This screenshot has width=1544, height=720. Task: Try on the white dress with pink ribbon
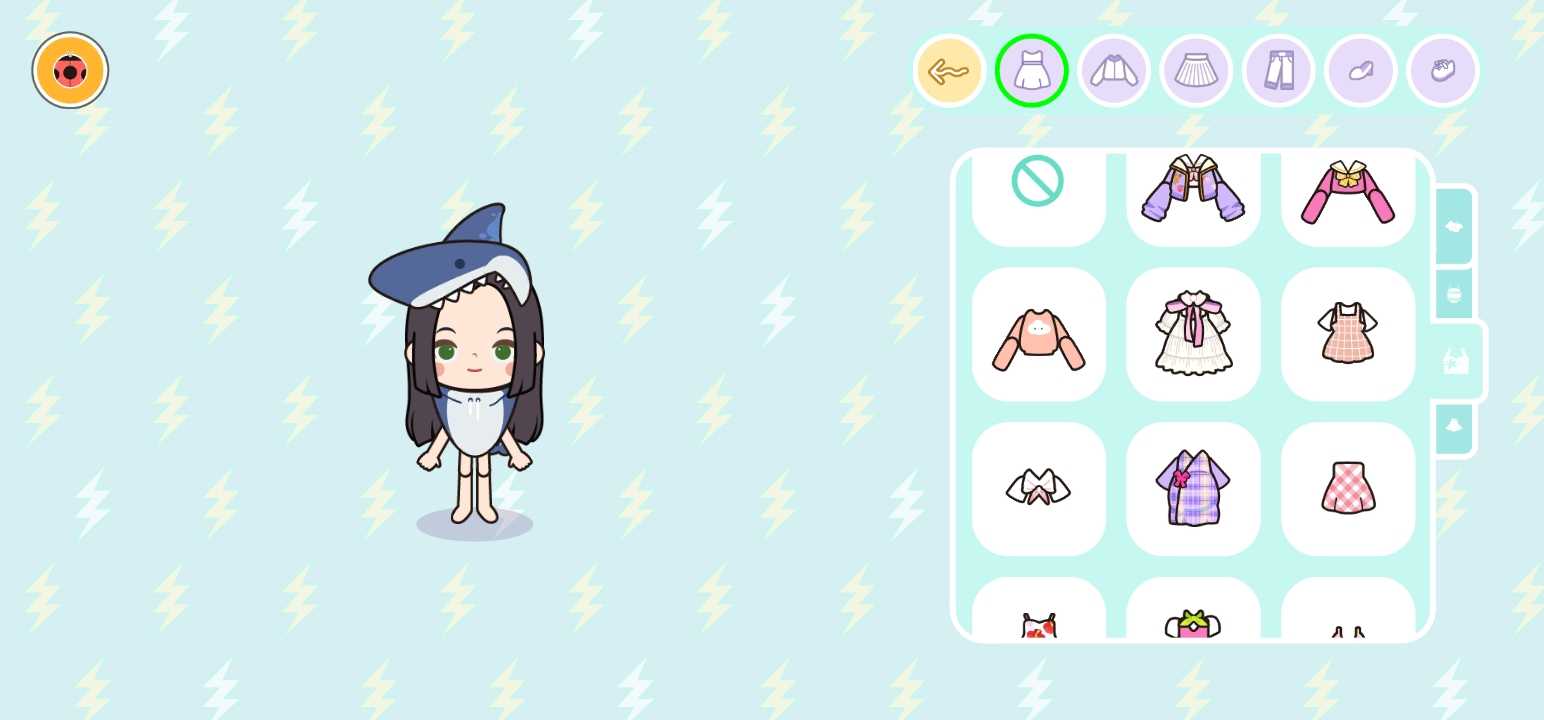coord(1193,335)
